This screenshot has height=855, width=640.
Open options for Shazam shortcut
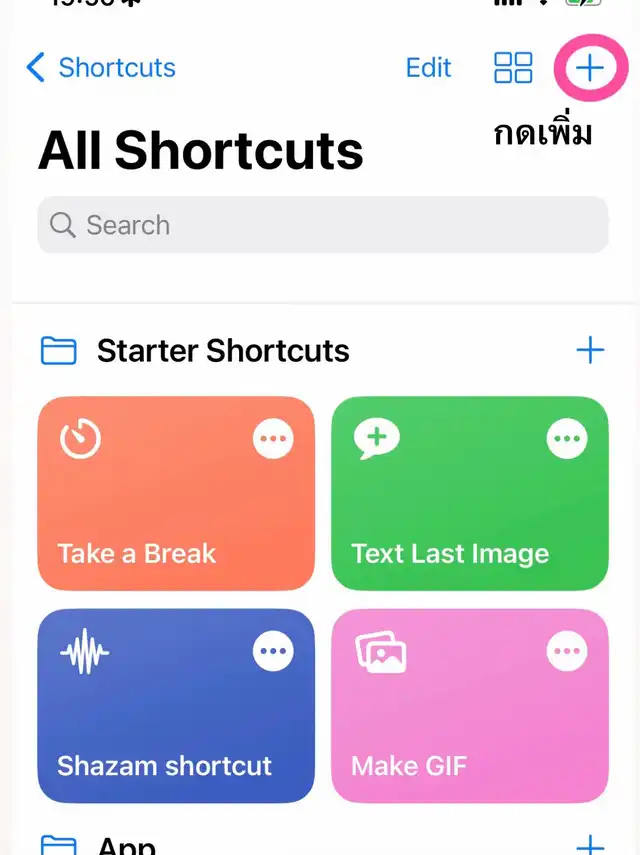[x=273, y=653]
